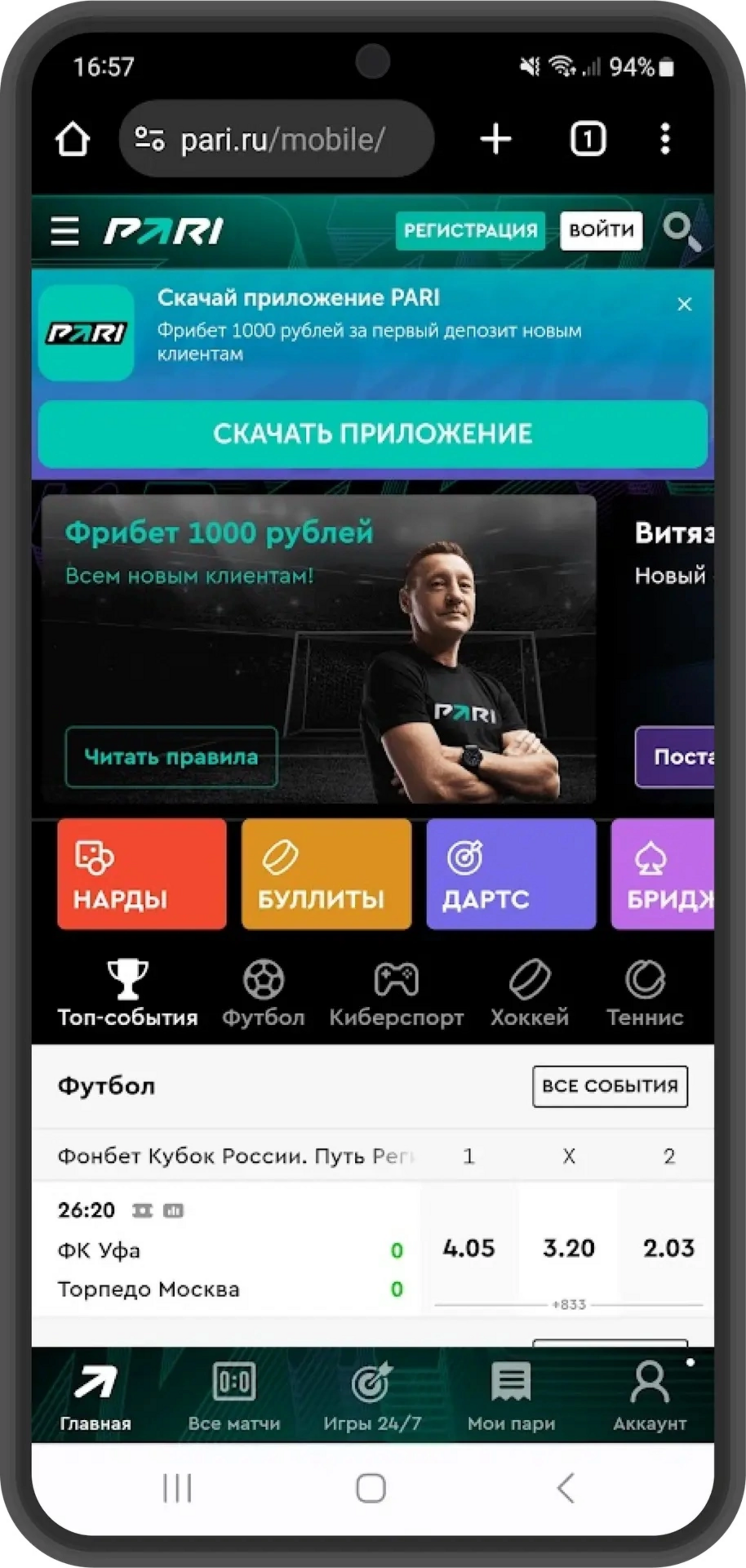Tap ВСЕ СОБЫТИЯ for football

[x=610, y=1086]
